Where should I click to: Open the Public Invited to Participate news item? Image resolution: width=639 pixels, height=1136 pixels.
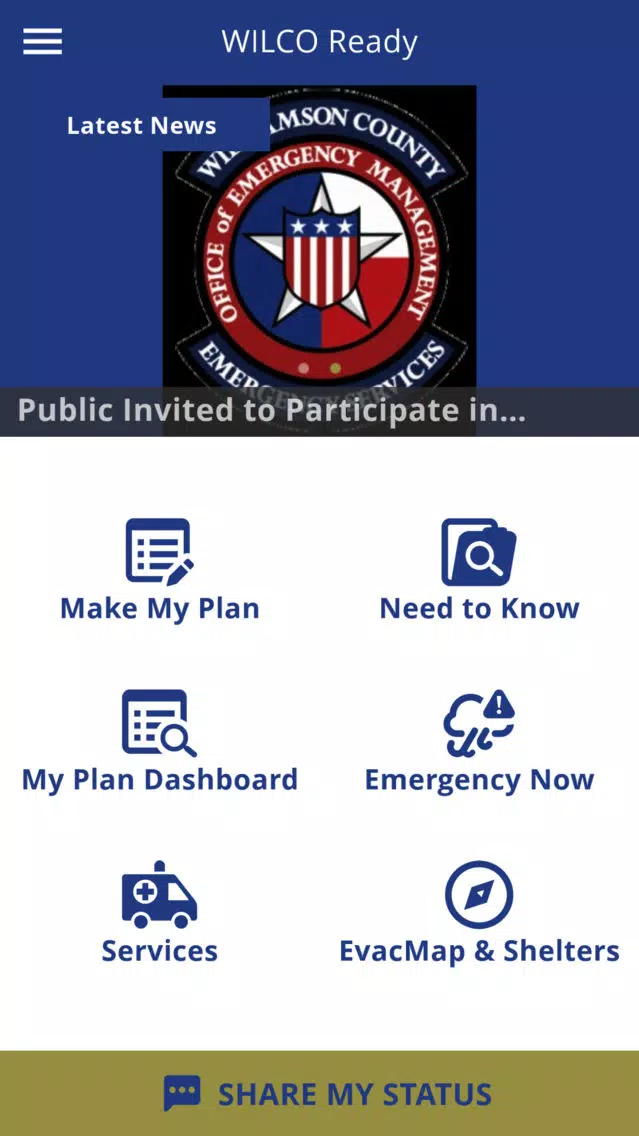click(320, 411)
